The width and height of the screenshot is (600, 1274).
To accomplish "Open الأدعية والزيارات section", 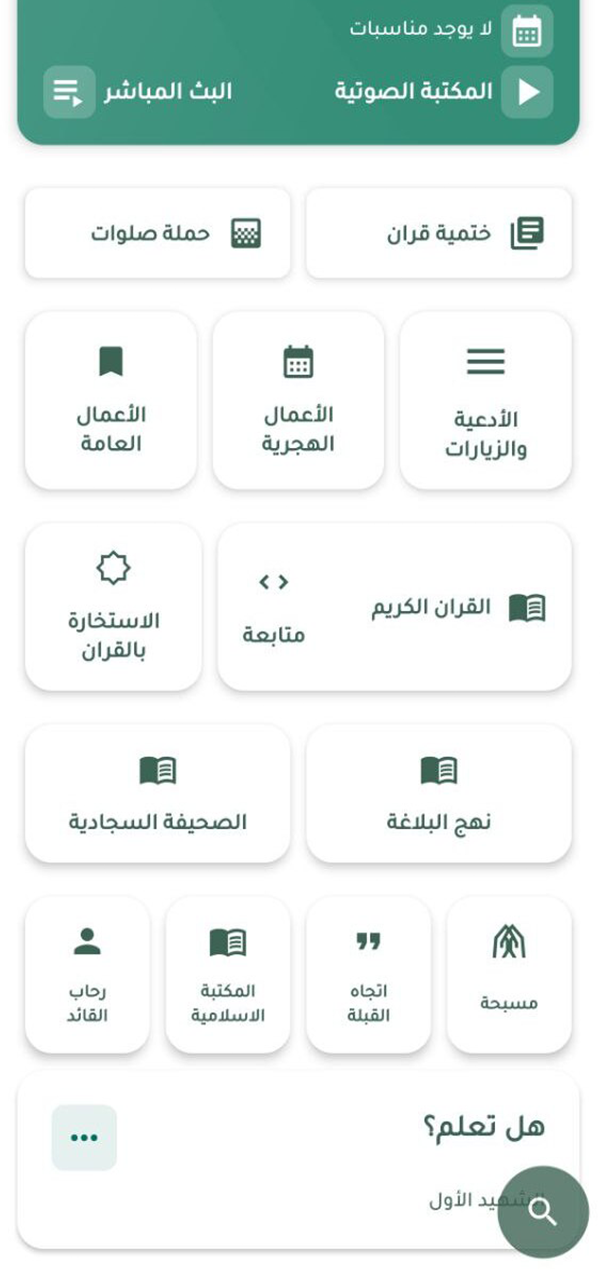I will pos(485,400).
